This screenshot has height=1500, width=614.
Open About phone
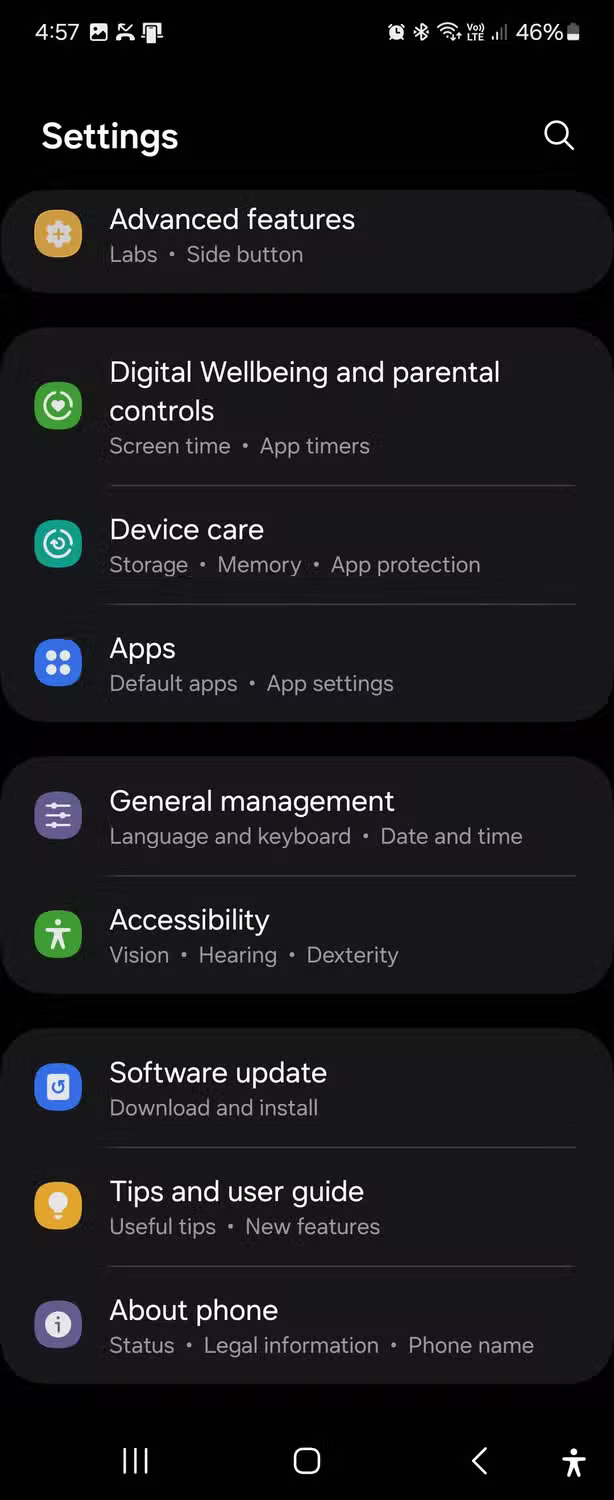[x=306, y=1326]
